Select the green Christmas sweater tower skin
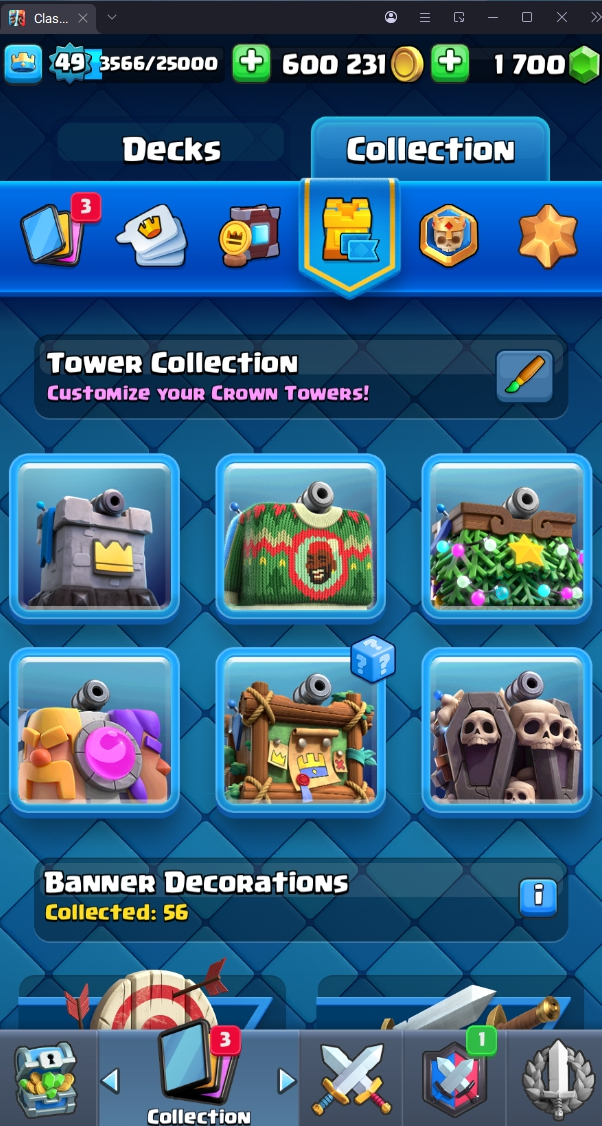The image size is (602, 1126). point(301,537)
